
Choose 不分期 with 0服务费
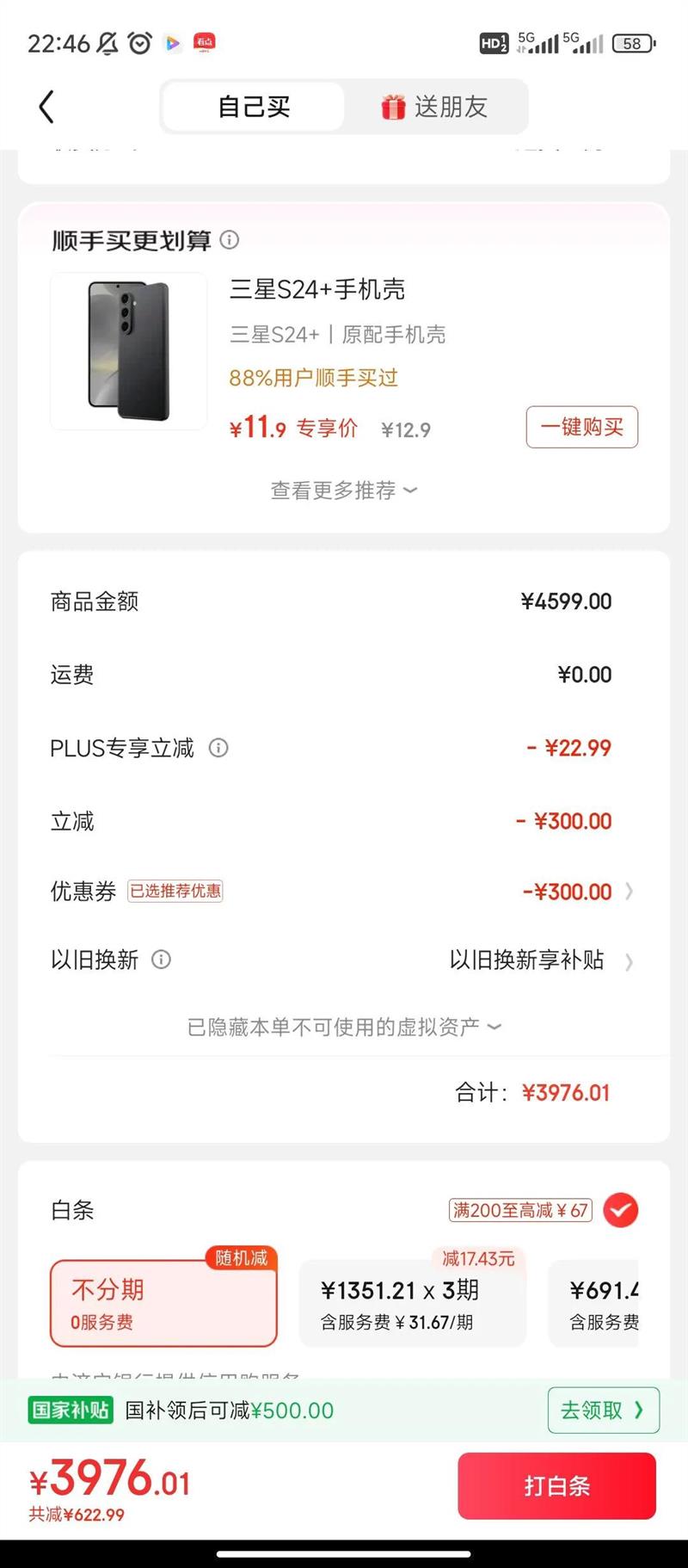[x=163, y=1303]
